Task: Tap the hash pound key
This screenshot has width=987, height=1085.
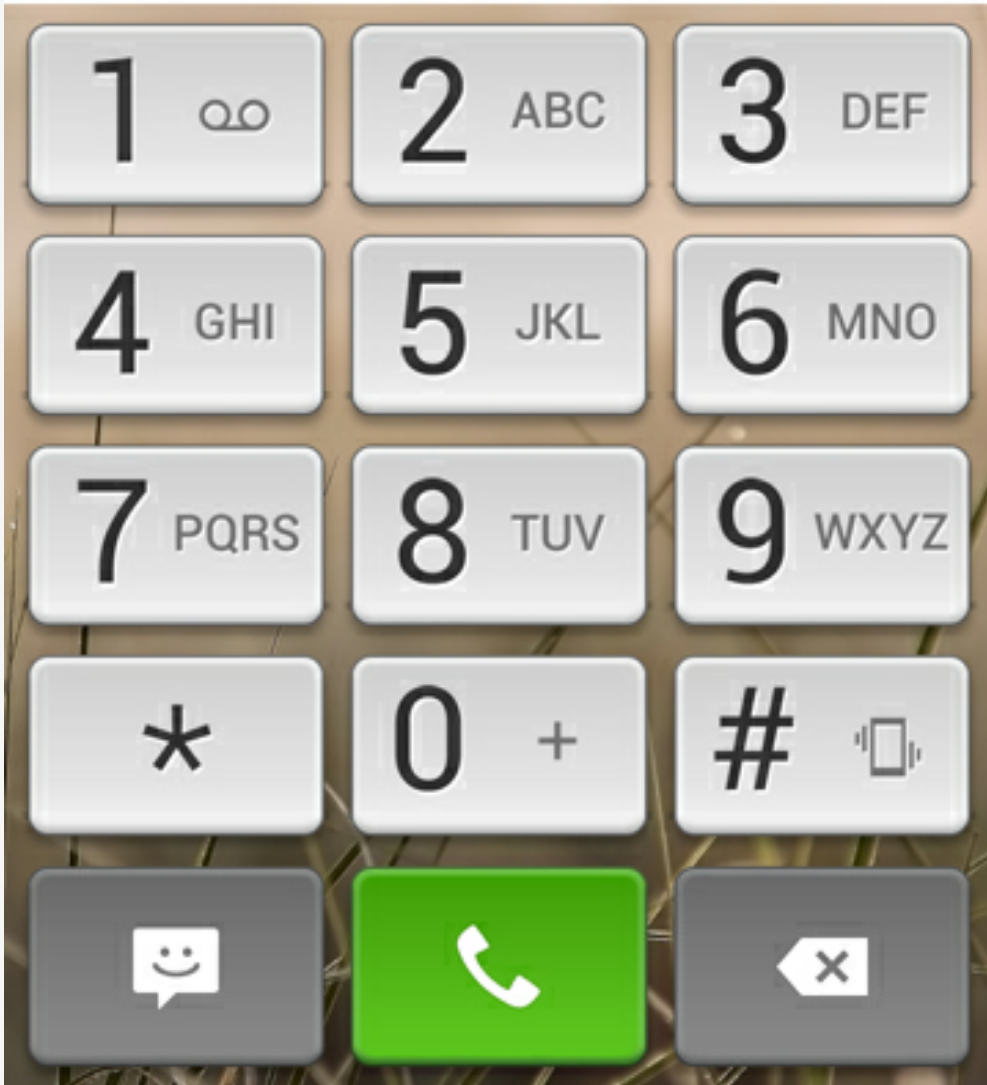Action: pyautogui.click(x=822, y=745)
